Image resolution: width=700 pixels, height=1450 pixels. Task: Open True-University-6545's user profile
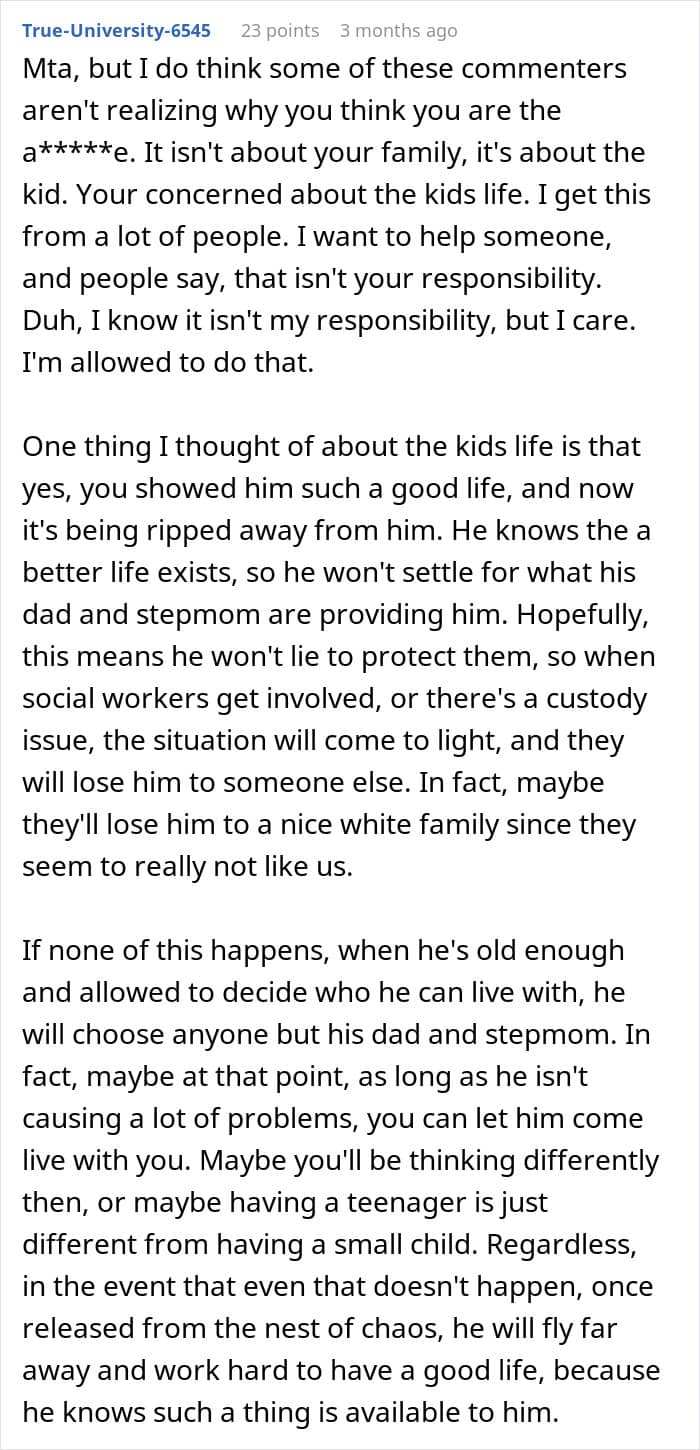[116, 30]
